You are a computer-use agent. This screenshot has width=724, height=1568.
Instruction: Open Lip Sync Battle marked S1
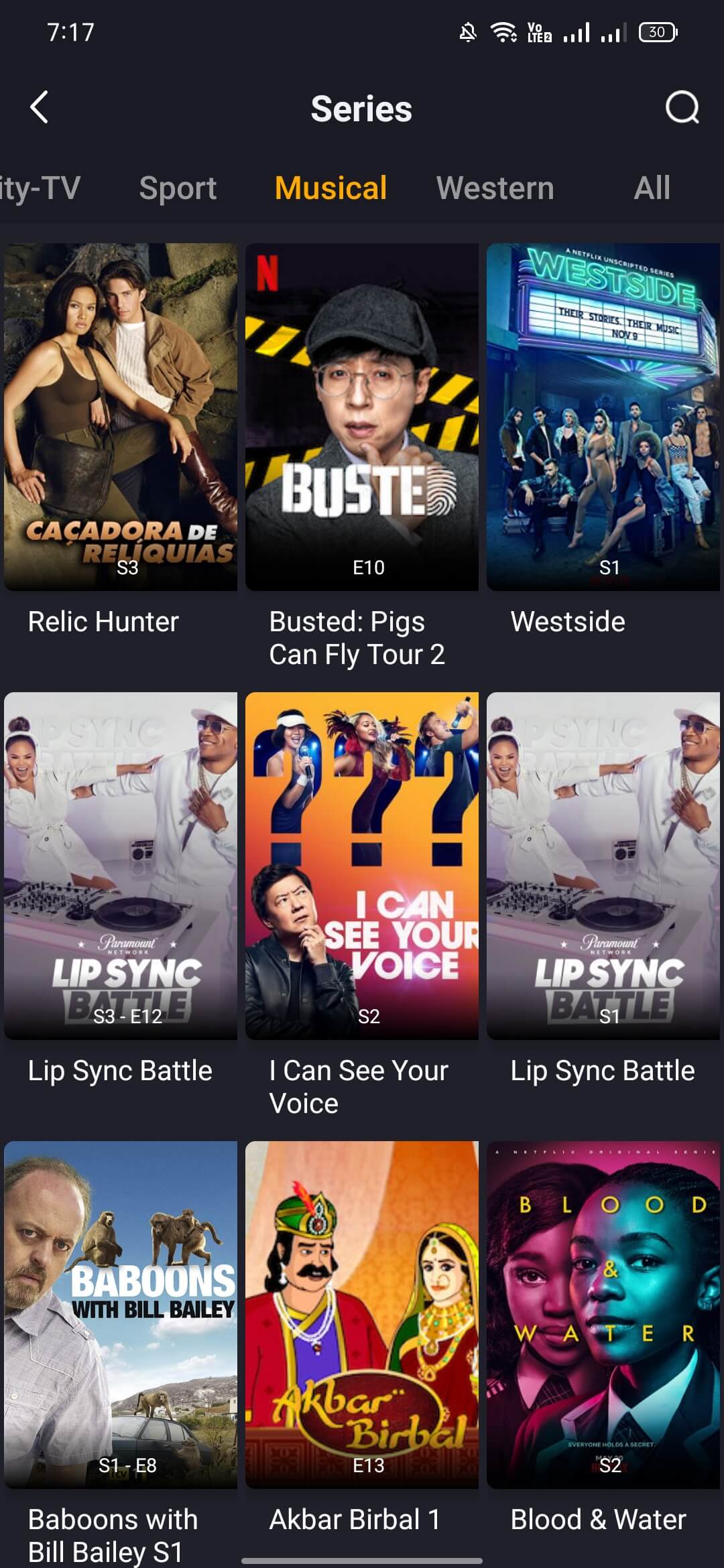pyautogui.click(x=603, y=866)
